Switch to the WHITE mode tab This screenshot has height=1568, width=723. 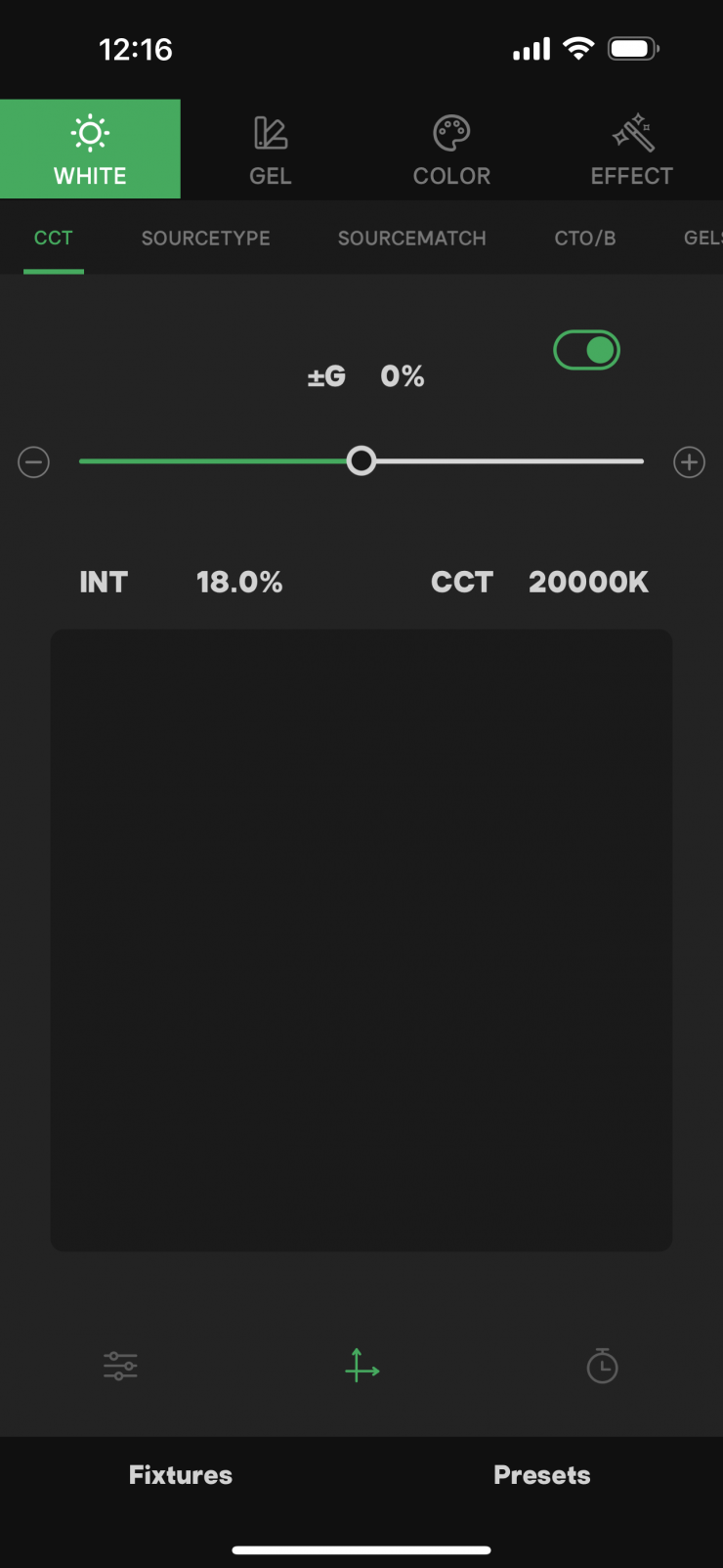click(90, 150)
